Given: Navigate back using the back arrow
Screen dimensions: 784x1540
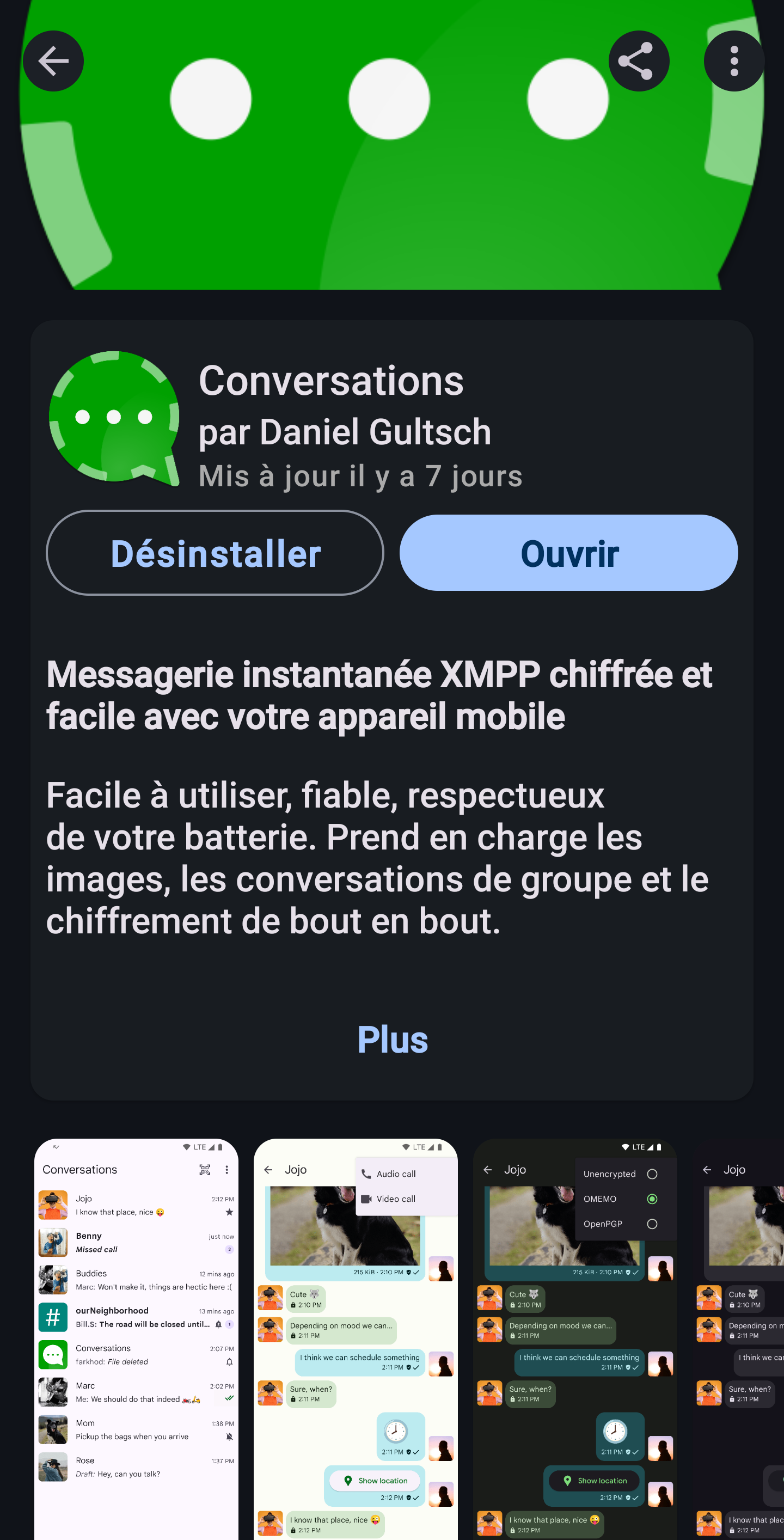Looking at the screenshot, I should (53, 60).
